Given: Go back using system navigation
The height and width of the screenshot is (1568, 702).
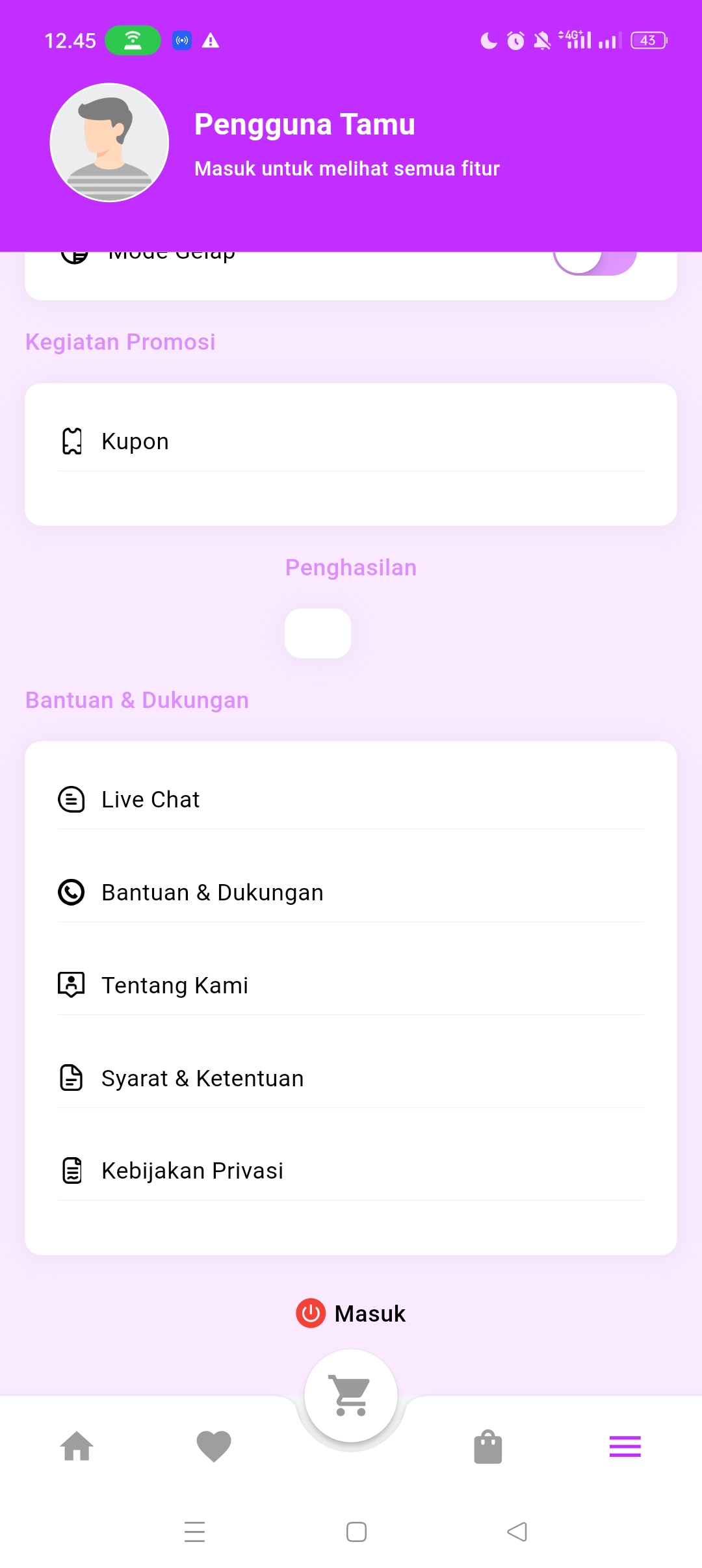Looking at the screenshot, I should point(517,1532).
